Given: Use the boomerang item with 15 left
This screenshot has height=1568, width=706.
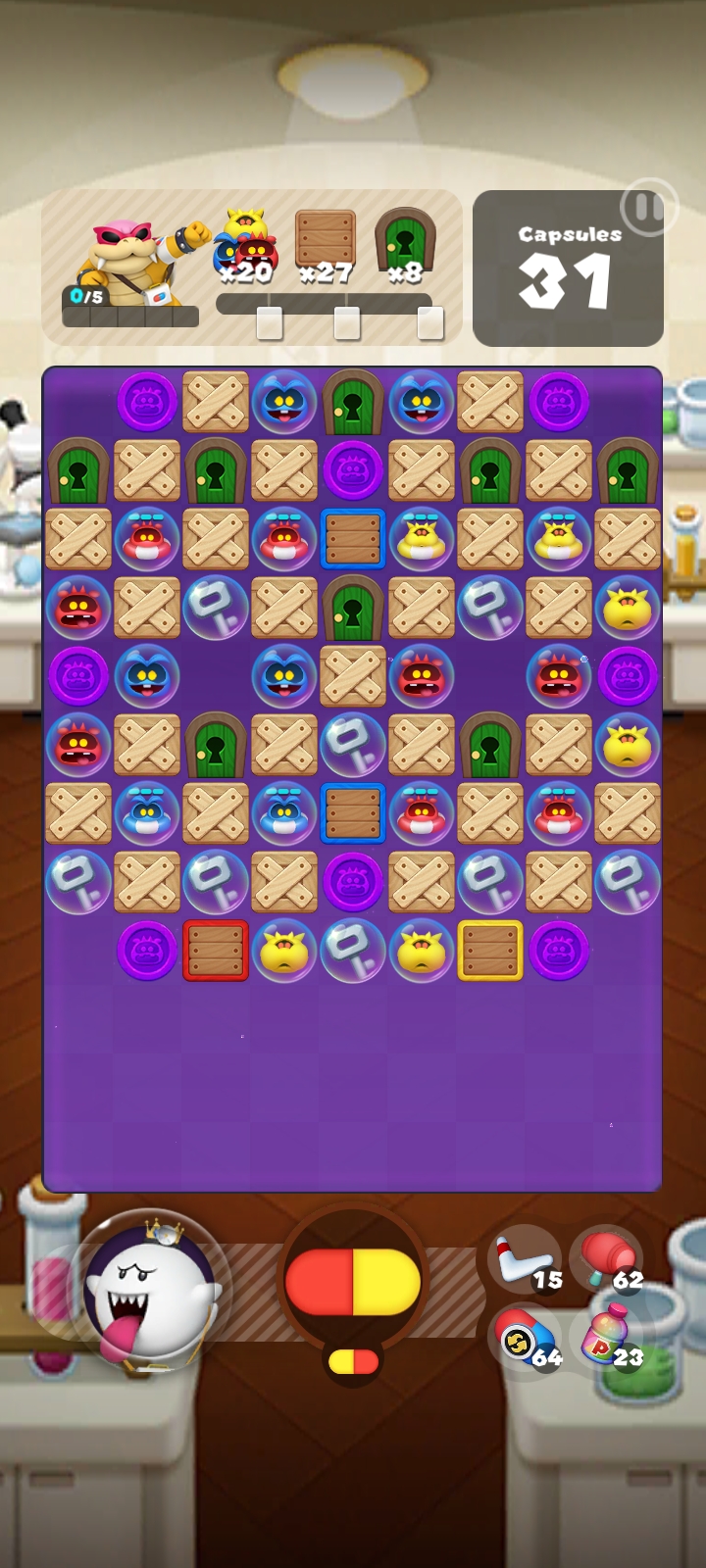Looking at the screenshot, I should coord(526,1260).
